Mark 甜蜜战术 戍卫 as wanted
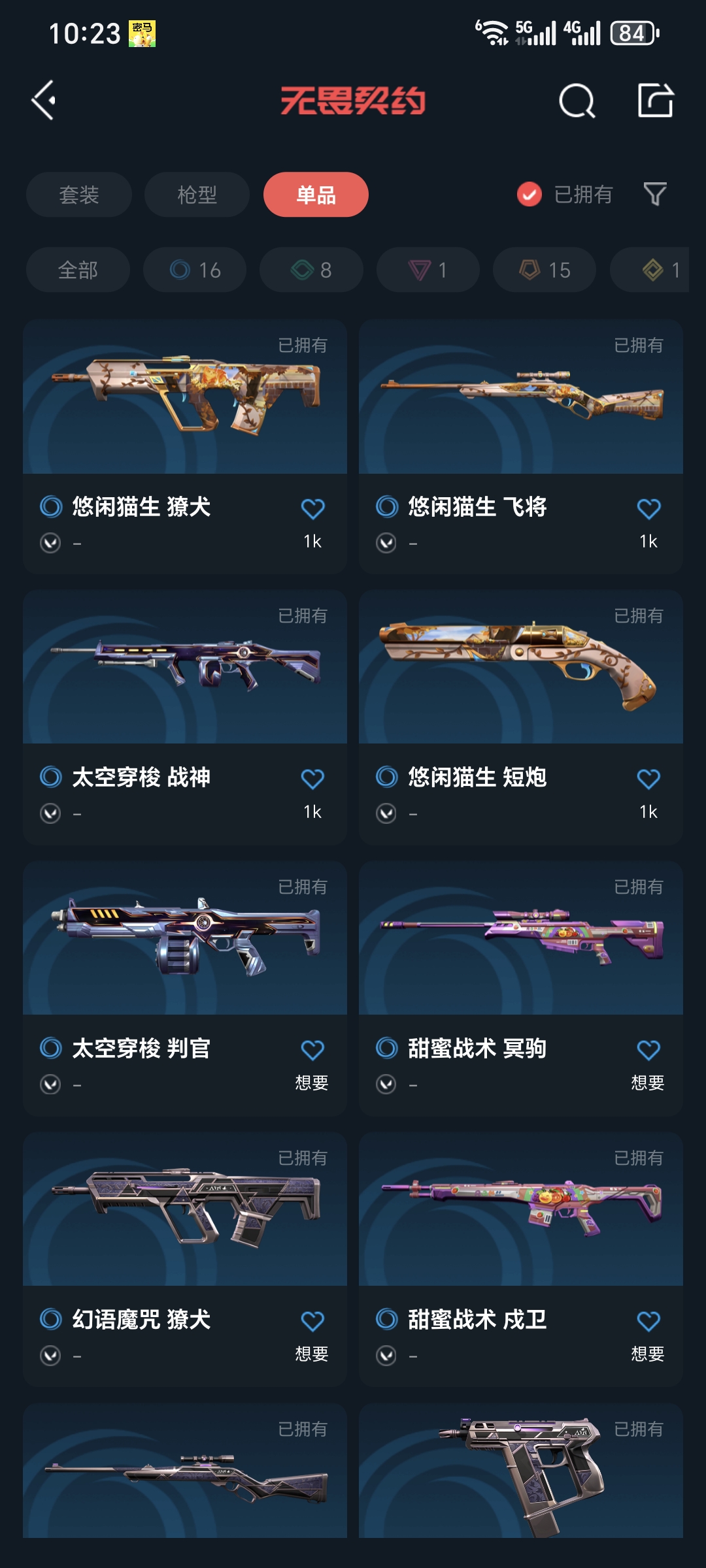 (648, 1322)
